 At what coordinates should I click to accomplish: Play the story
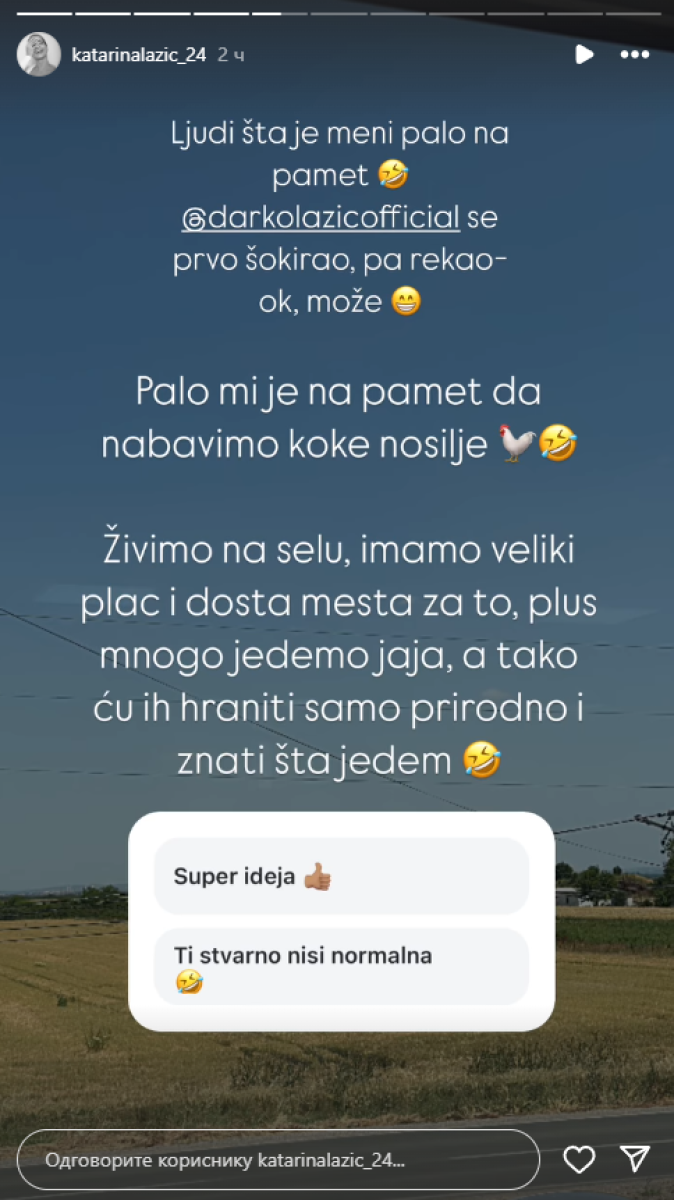click(x=584, y=55)
